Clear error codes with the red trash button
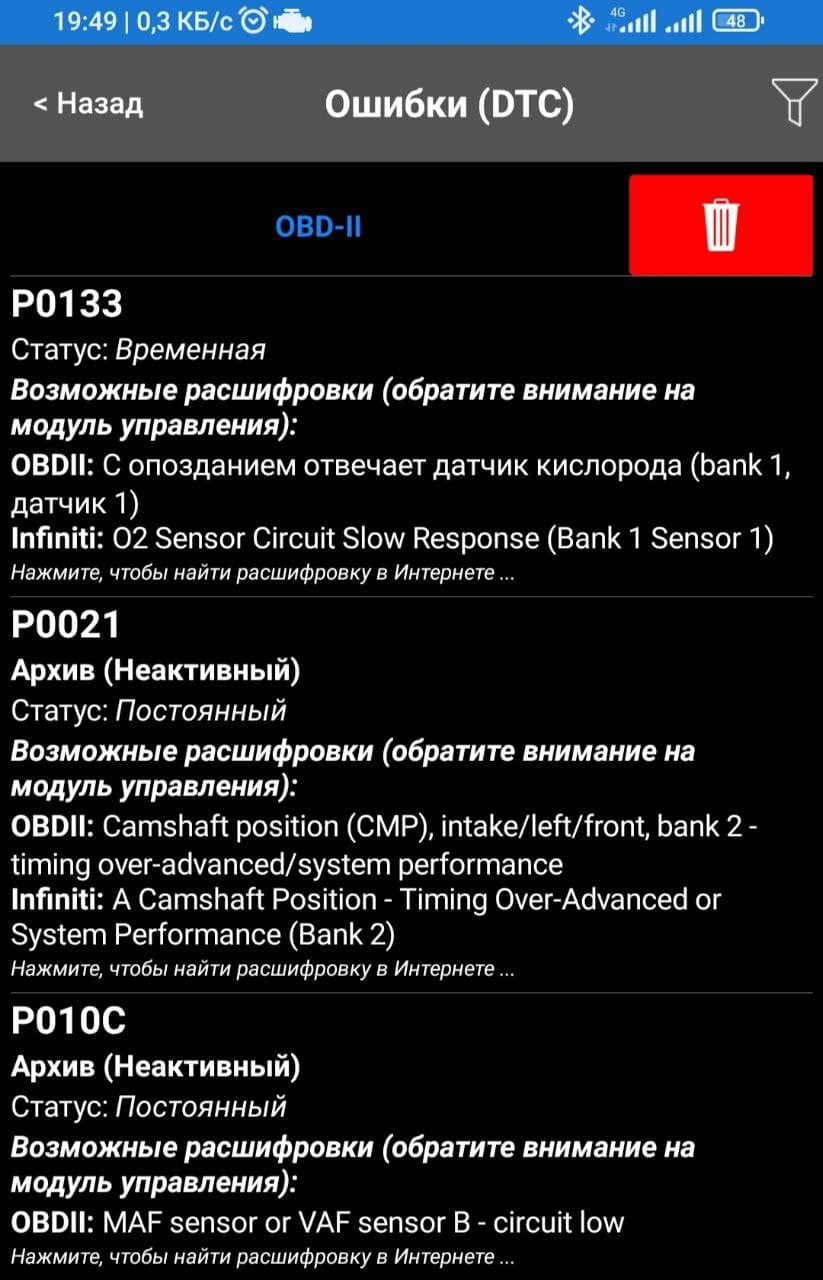The height and width of the screenshot is (1280, 823). pyautogui.click(x=720, y=225)
